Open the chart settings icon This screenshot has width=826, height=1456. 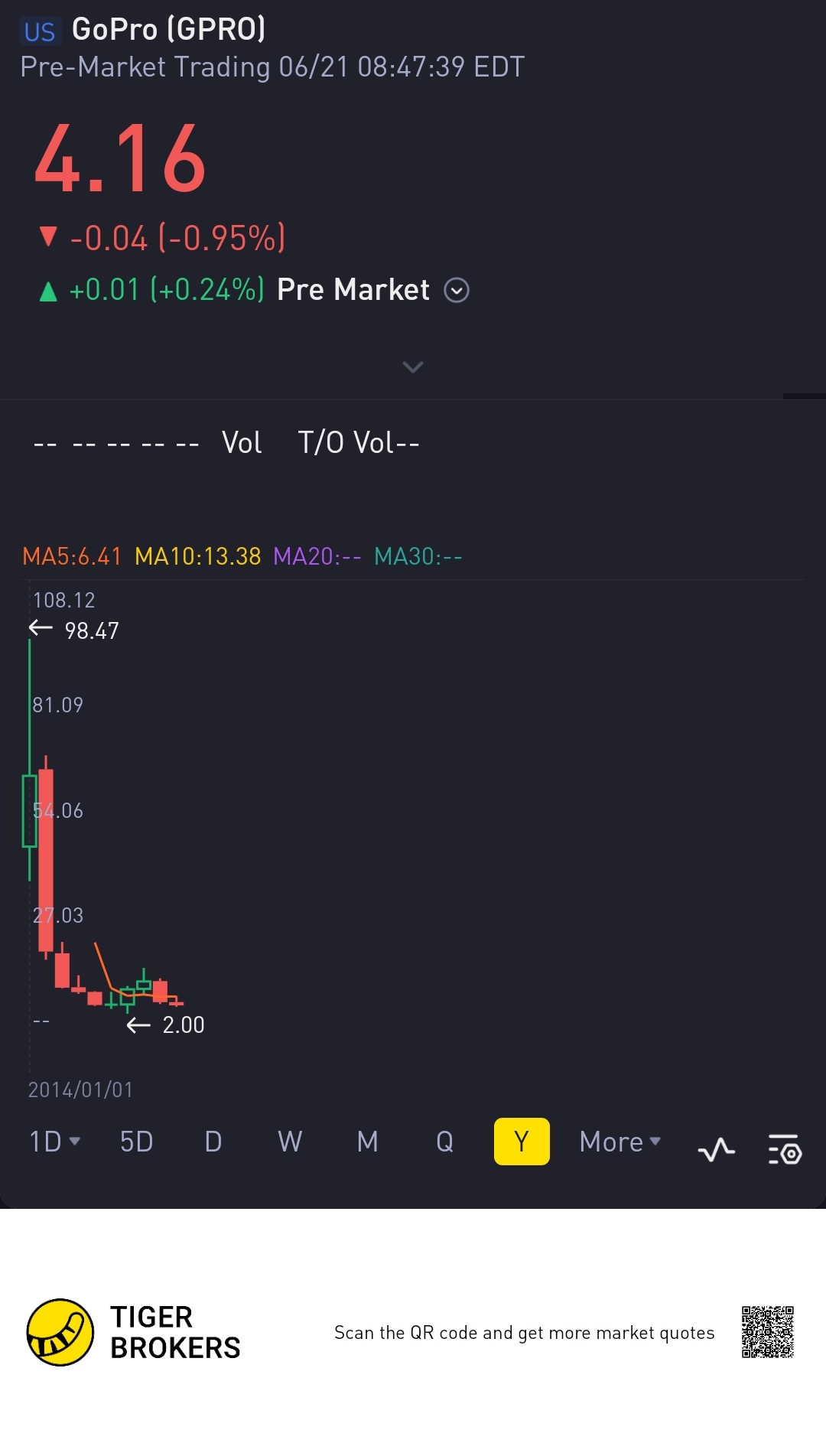[x=785, y=1149]
